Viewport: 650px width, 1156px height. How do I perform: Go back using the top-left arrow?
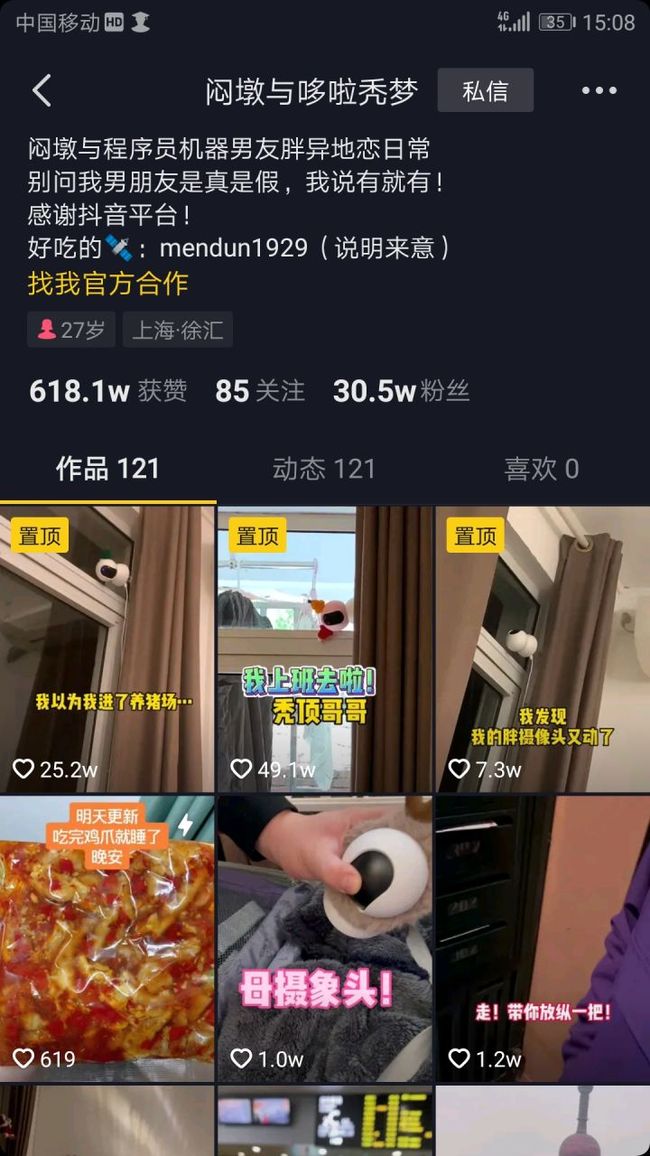click(x=42, y=91)
